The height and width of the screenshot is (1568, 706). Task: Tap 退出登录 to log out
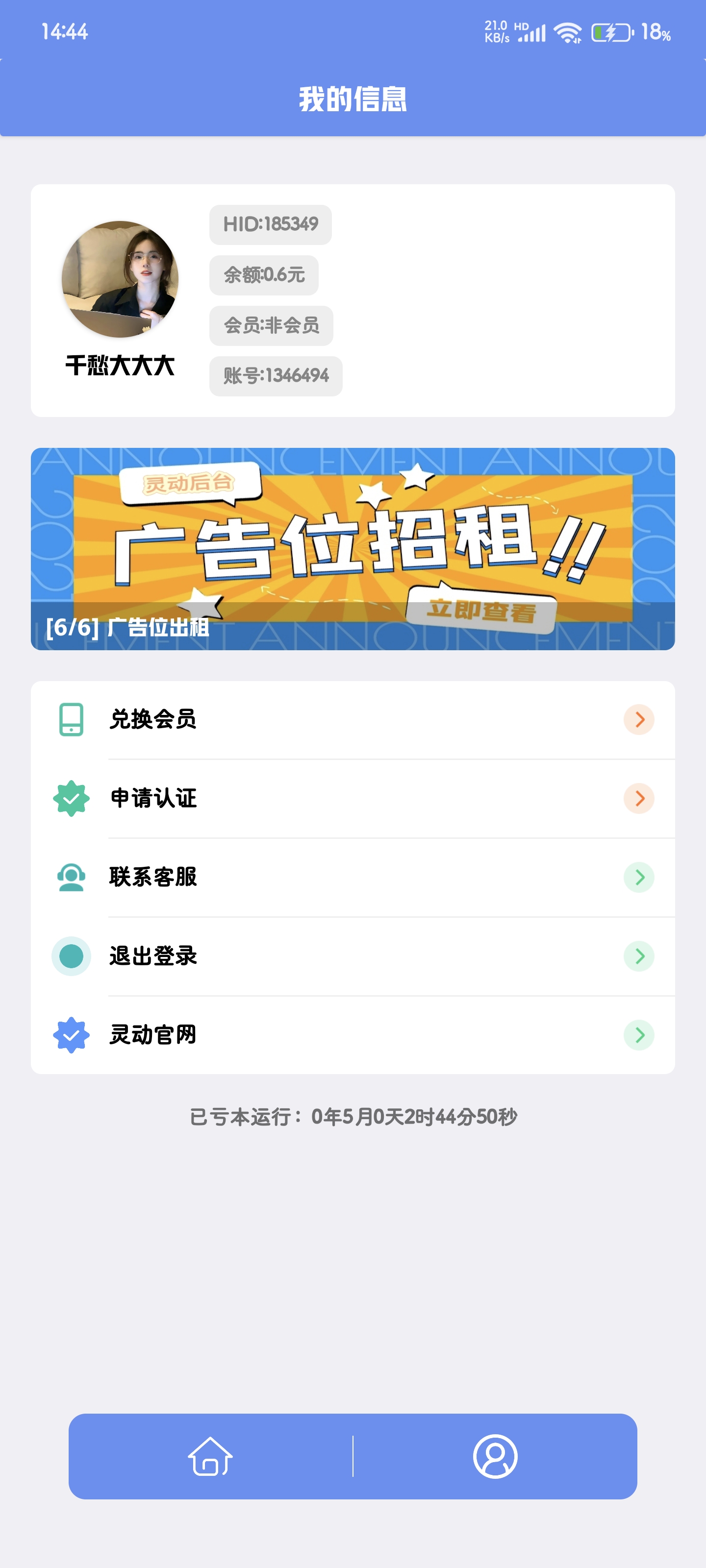[352, 955]
